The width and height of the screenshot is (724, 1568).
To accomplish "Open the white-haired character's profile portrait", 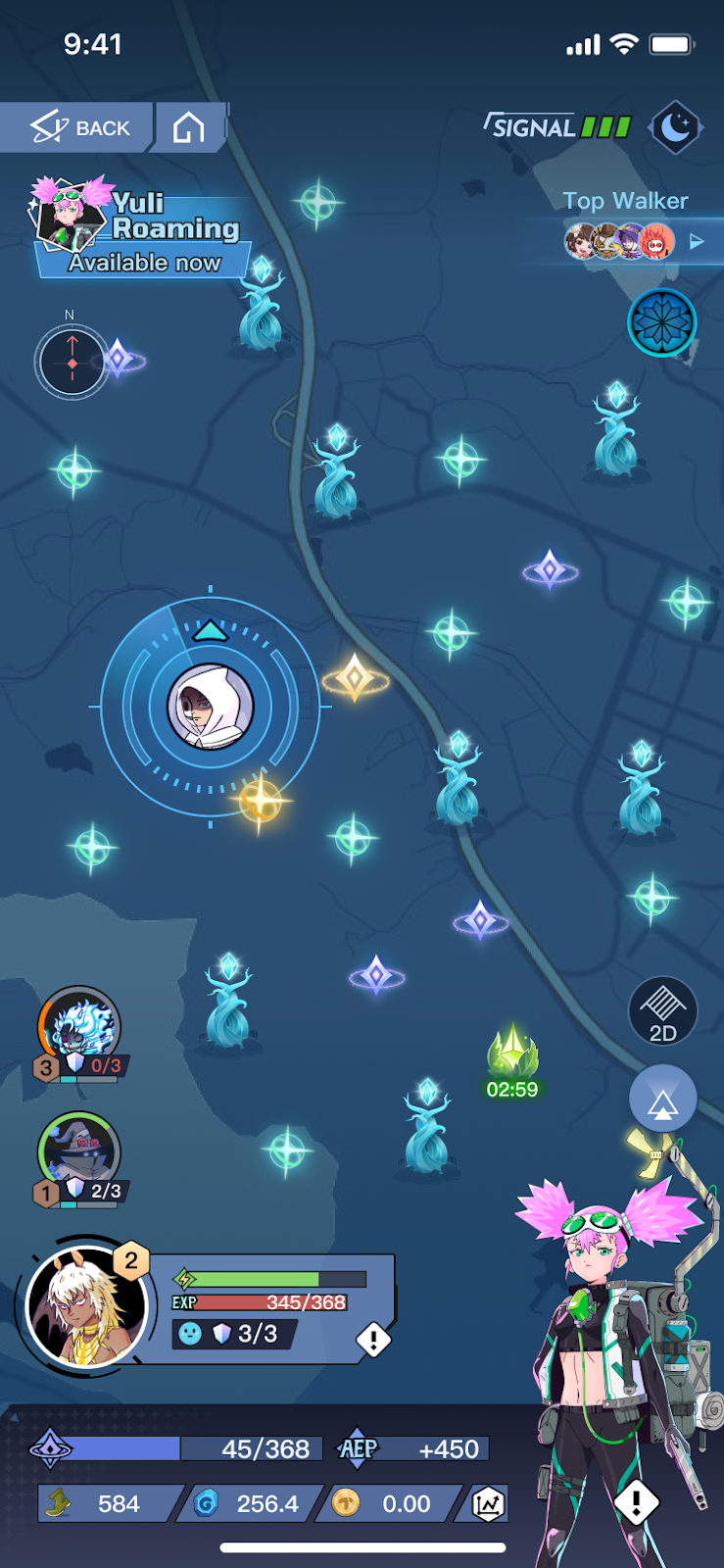I will click(87, 1305).
